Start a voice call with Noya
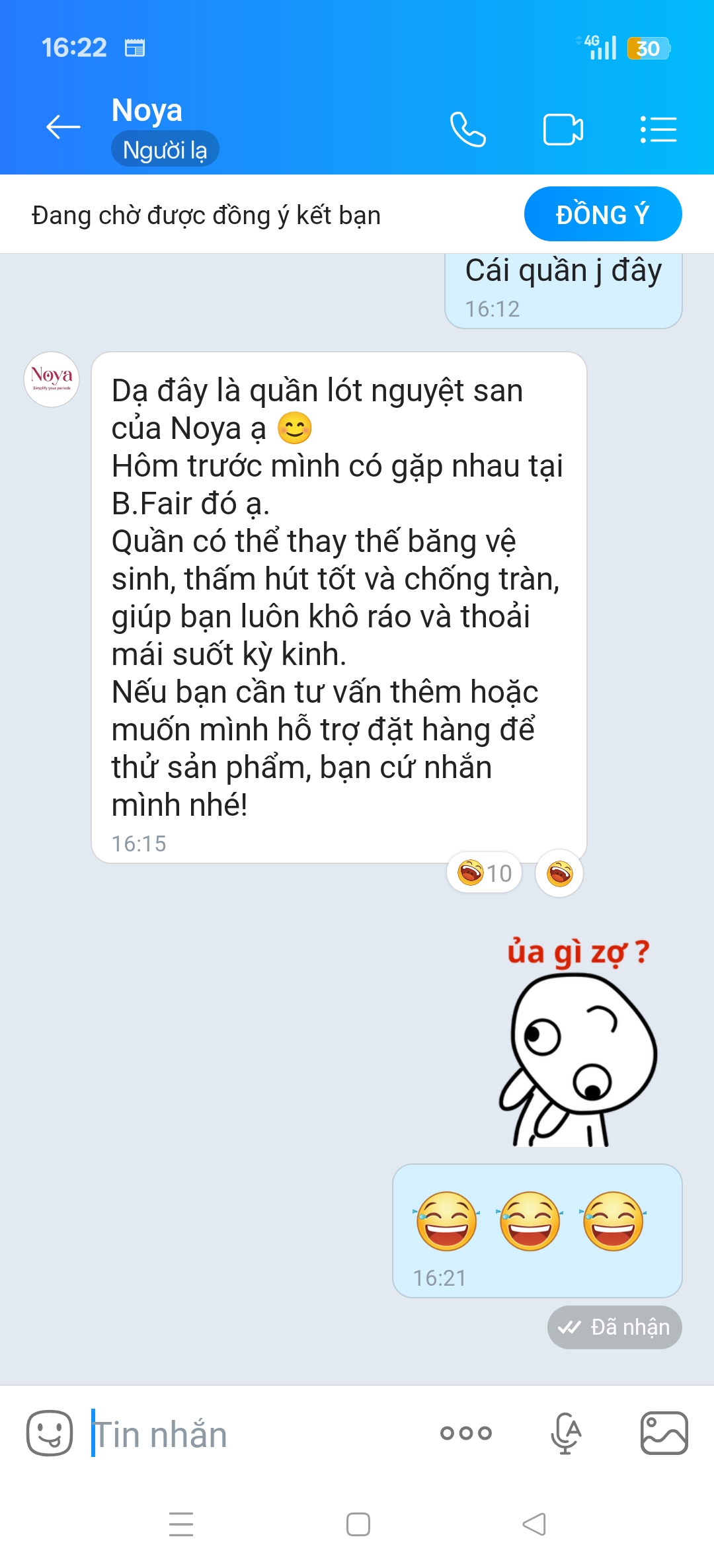The height and width of the screenshot is (1568, 714). 467,129
